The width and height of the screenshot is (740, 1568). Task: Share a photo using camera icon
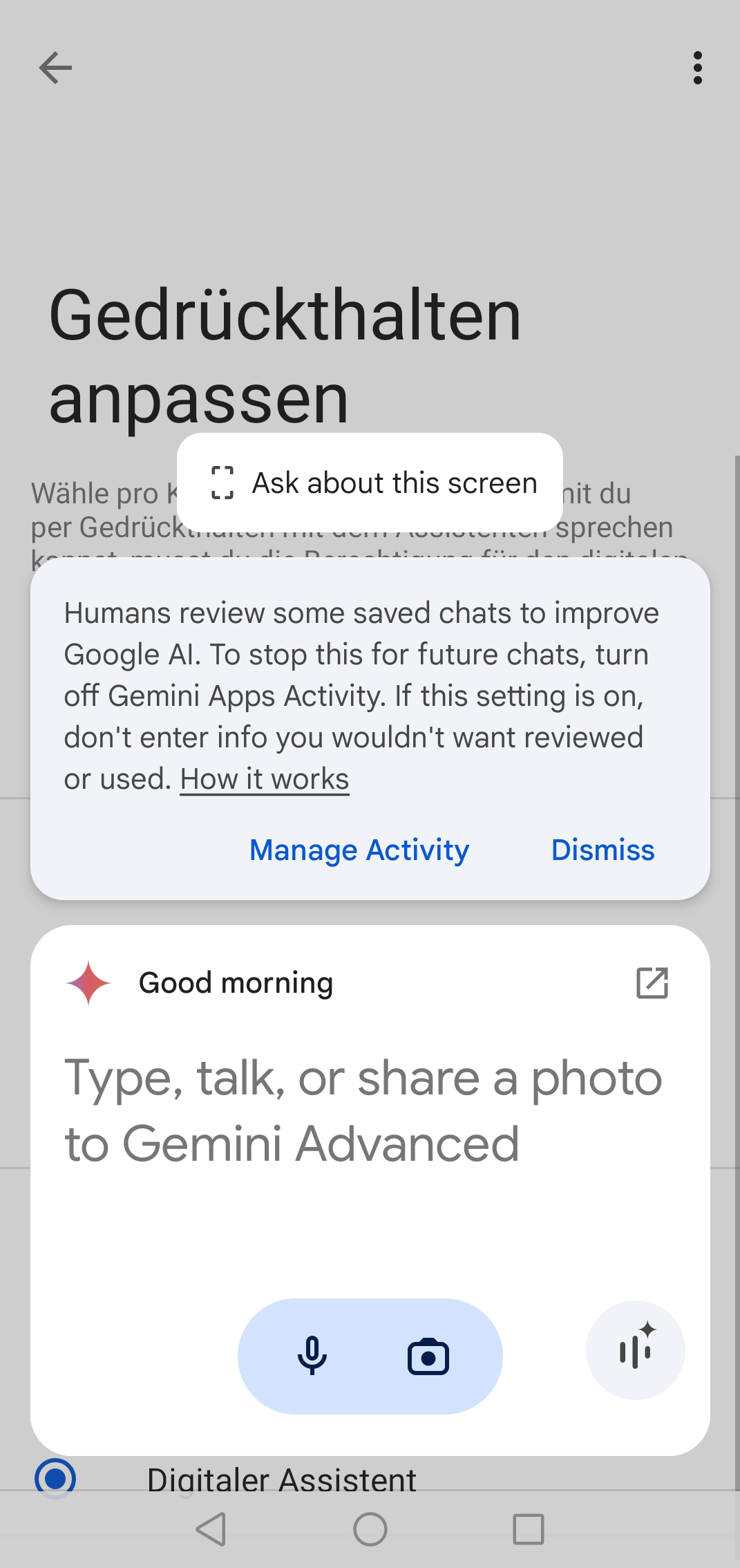(x=428, y=1356)
